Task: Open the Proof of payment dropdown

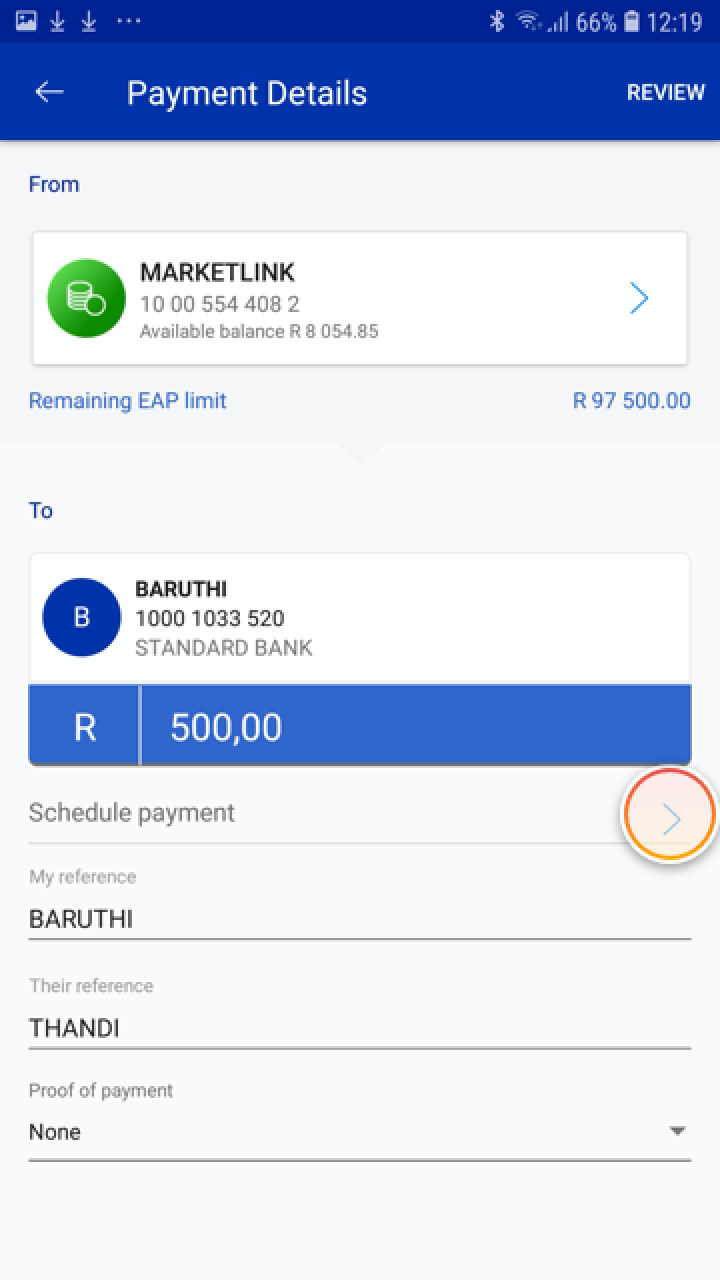Action: [x=360, y=1132]
